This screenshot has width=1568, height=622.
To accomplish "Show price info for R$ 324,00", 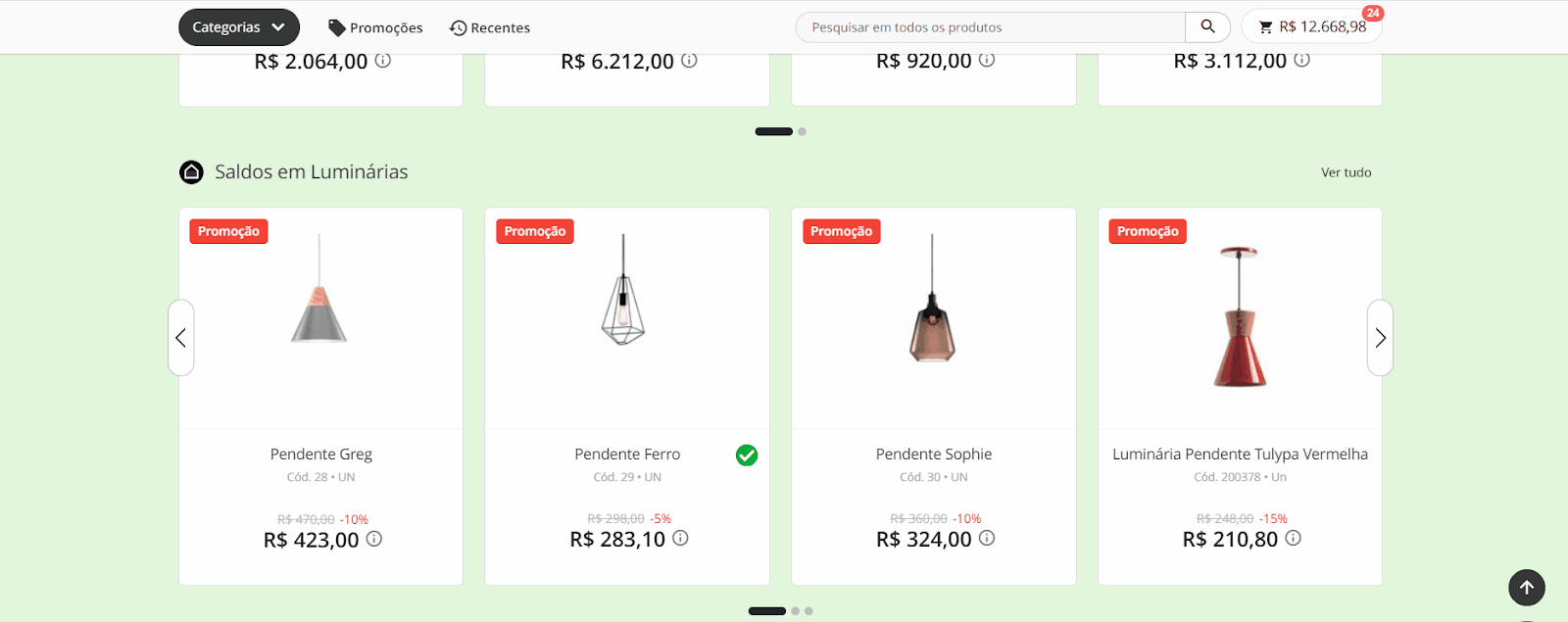I will click(987, 538).
